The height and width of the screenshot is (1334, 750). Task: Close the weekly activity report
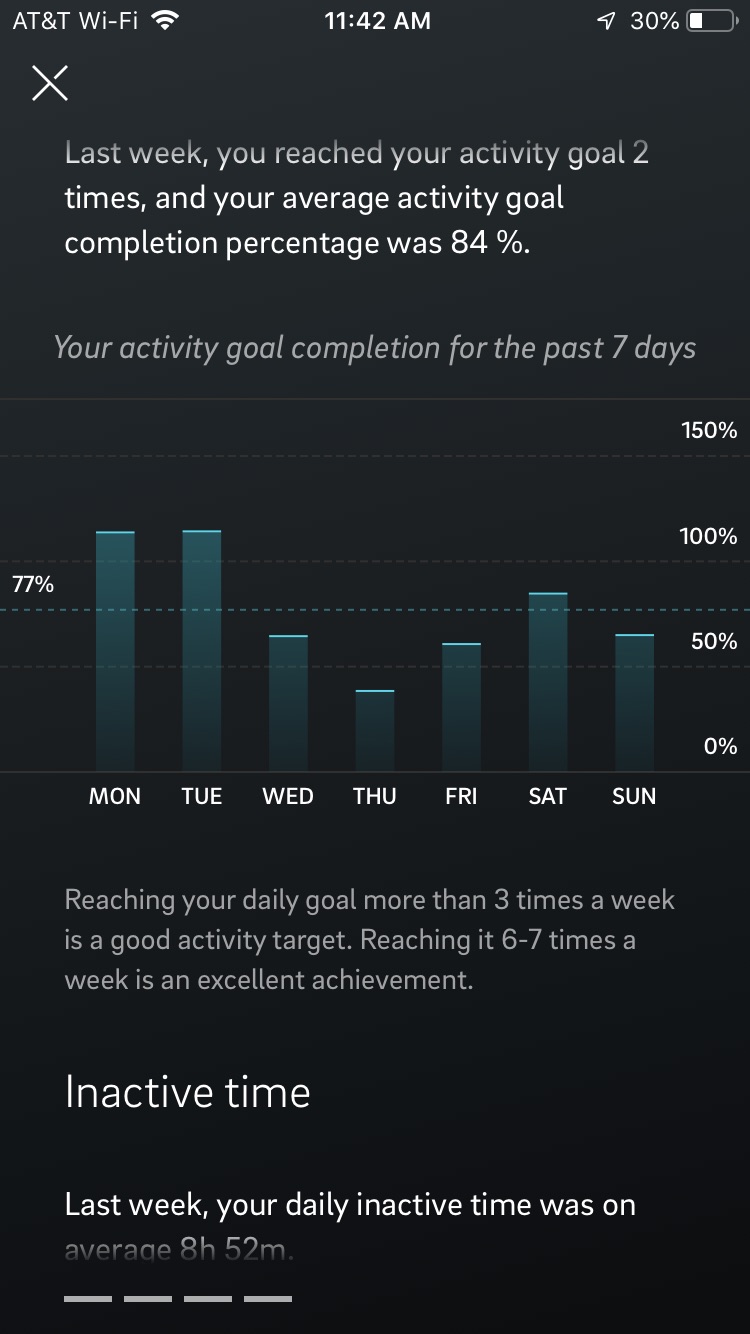pos(50,84)
